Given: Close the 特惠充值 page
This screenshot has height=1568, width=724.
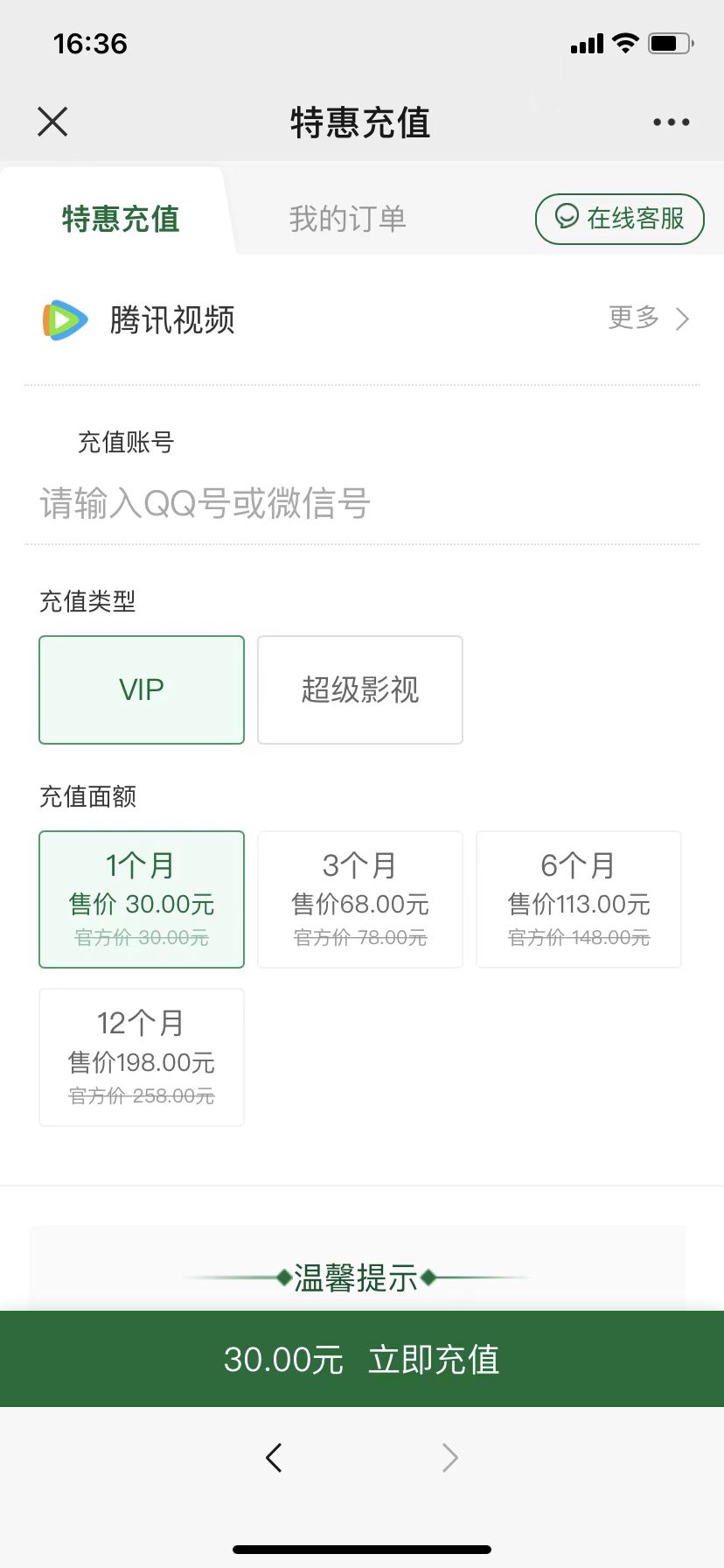Looking at the screenshot, I should pyautogui.click(x=52, y=122).
